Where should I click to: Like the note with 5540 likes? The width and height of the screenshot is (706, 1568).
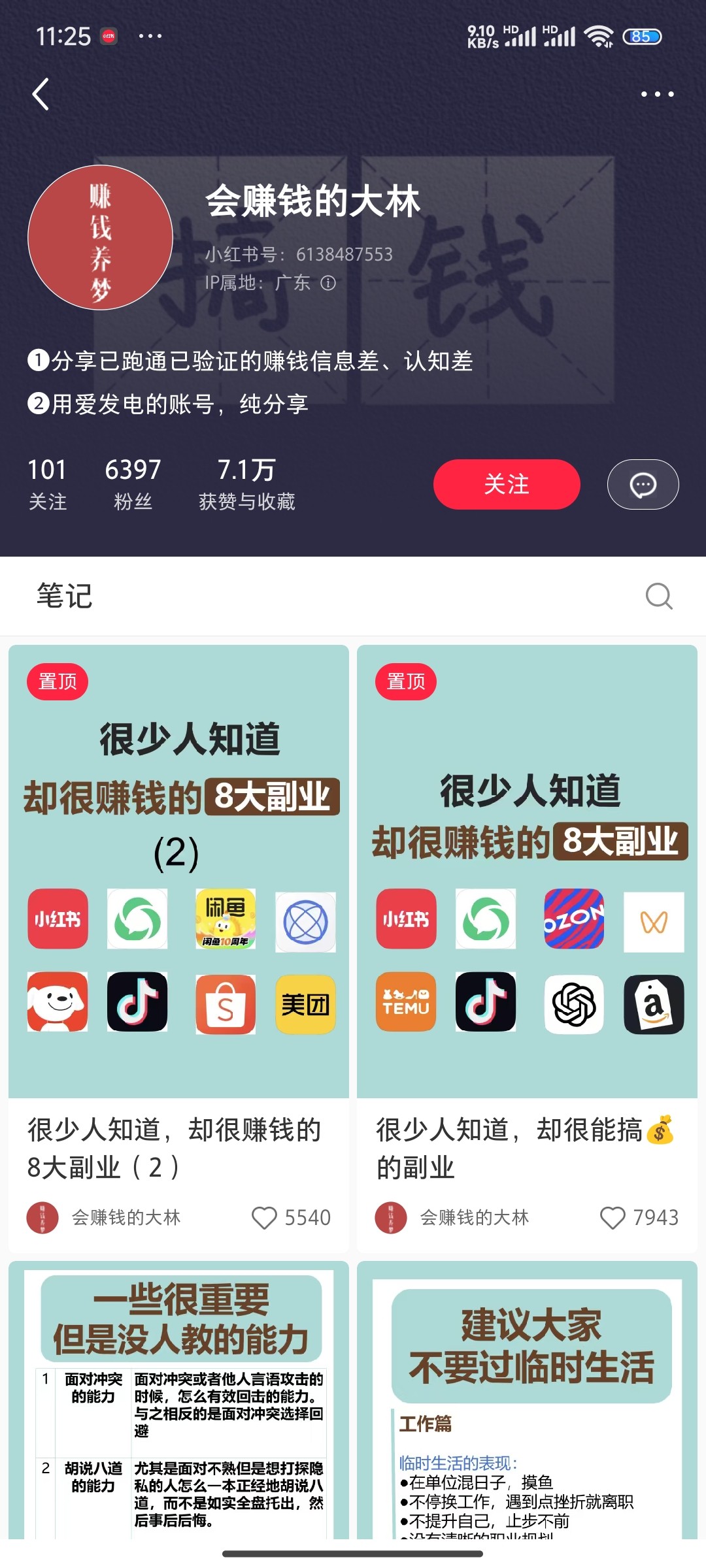coord(265,1218)
